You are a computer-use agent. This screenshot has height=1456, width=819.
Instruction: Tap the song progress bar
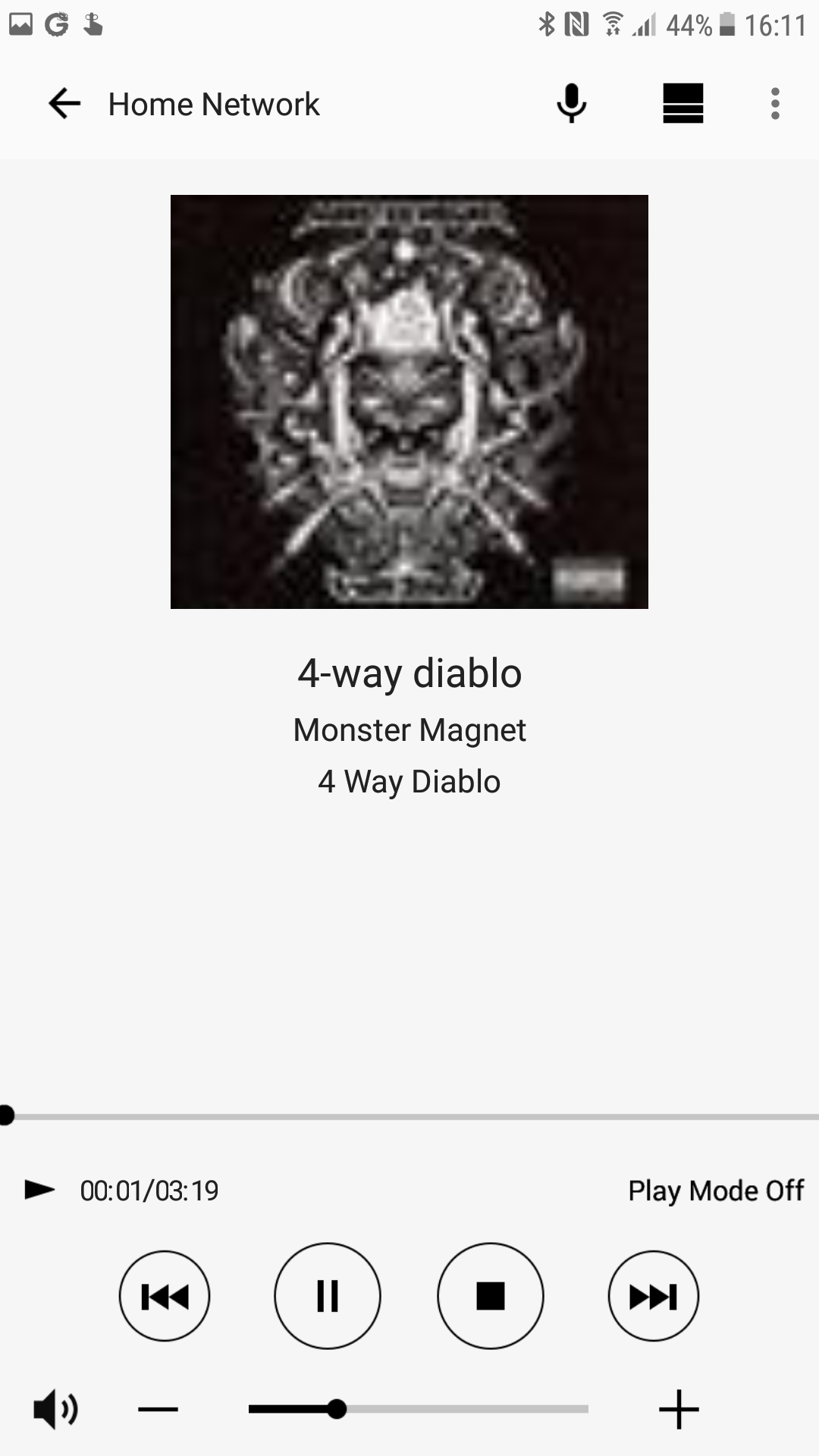coord(409,1117)
